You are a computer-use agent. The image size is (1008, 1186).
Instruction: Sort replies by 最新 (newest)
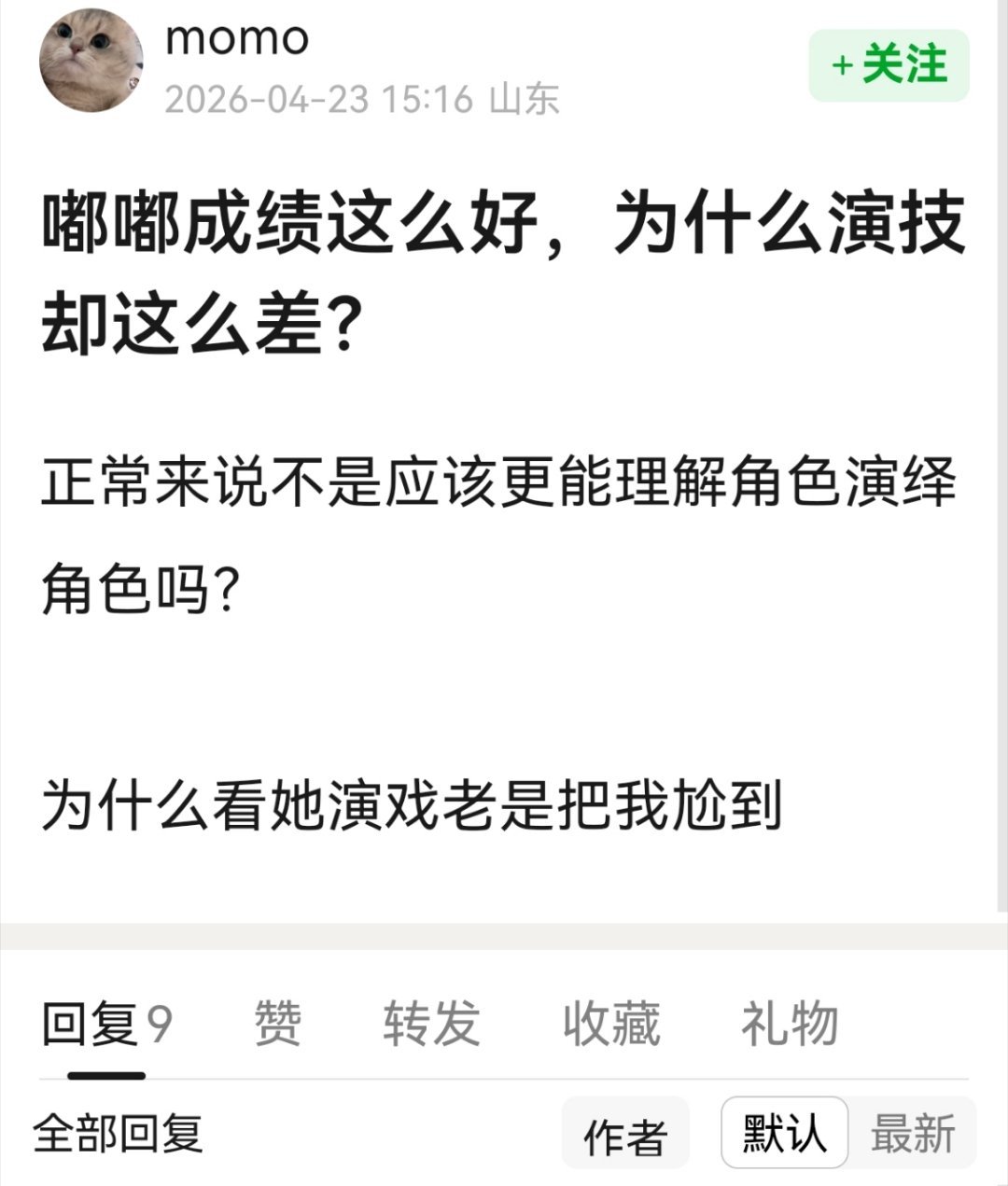[x=912, y=1135]
